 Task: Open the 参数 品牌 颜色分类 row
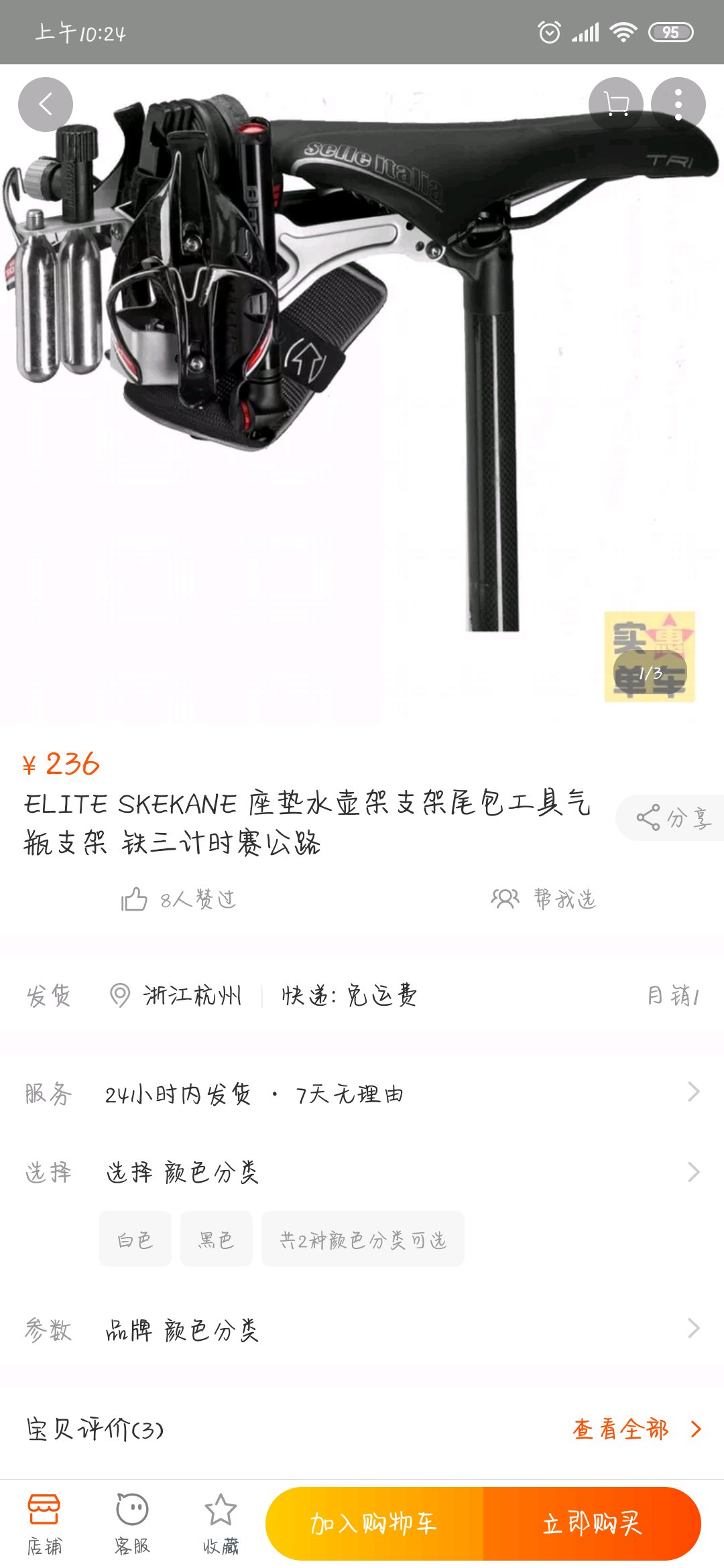(362, 1329)
